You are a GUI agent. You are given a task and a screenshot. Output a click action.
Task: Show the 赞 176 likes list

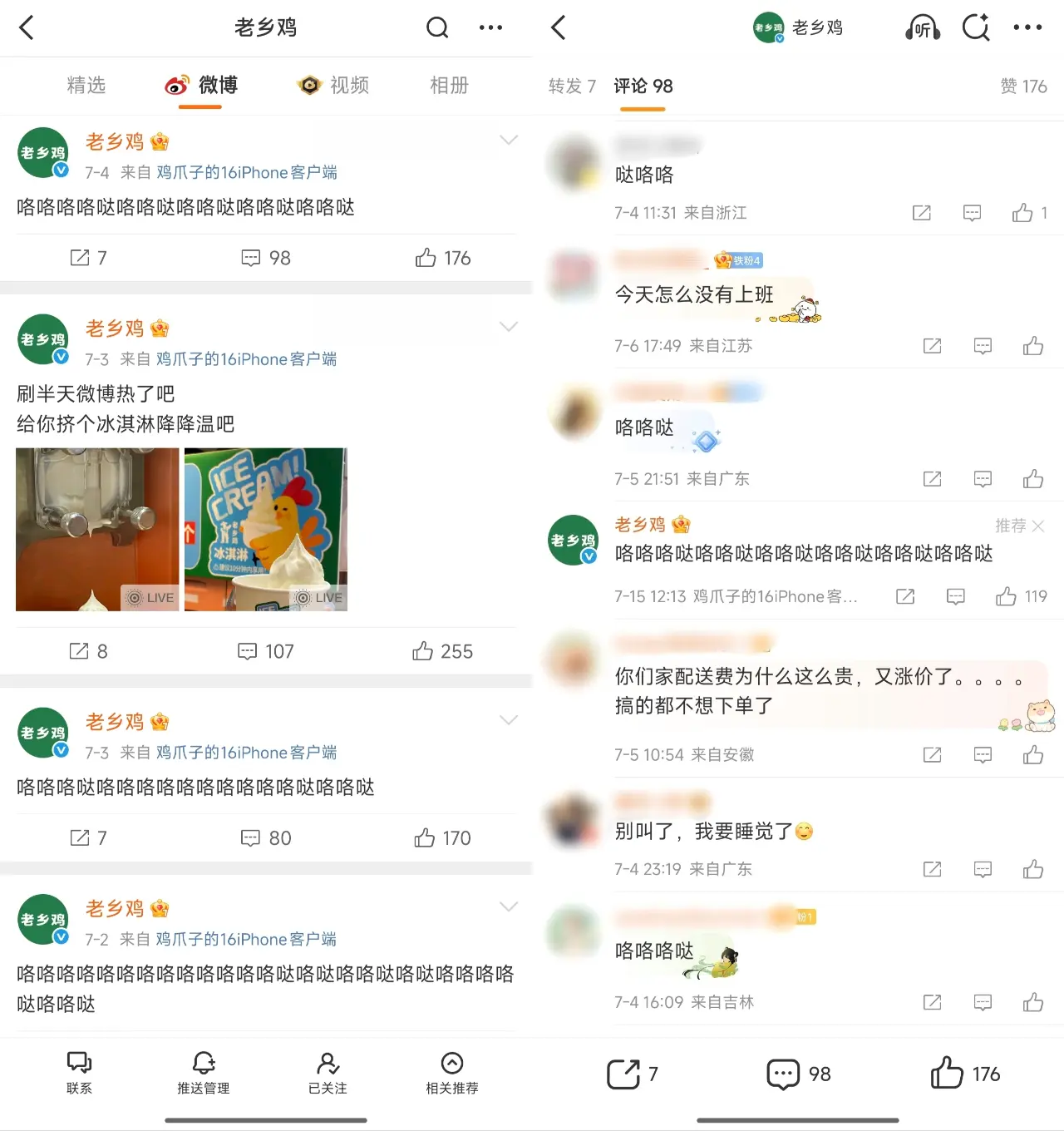pyautogui.click(x=1023, y=86)
